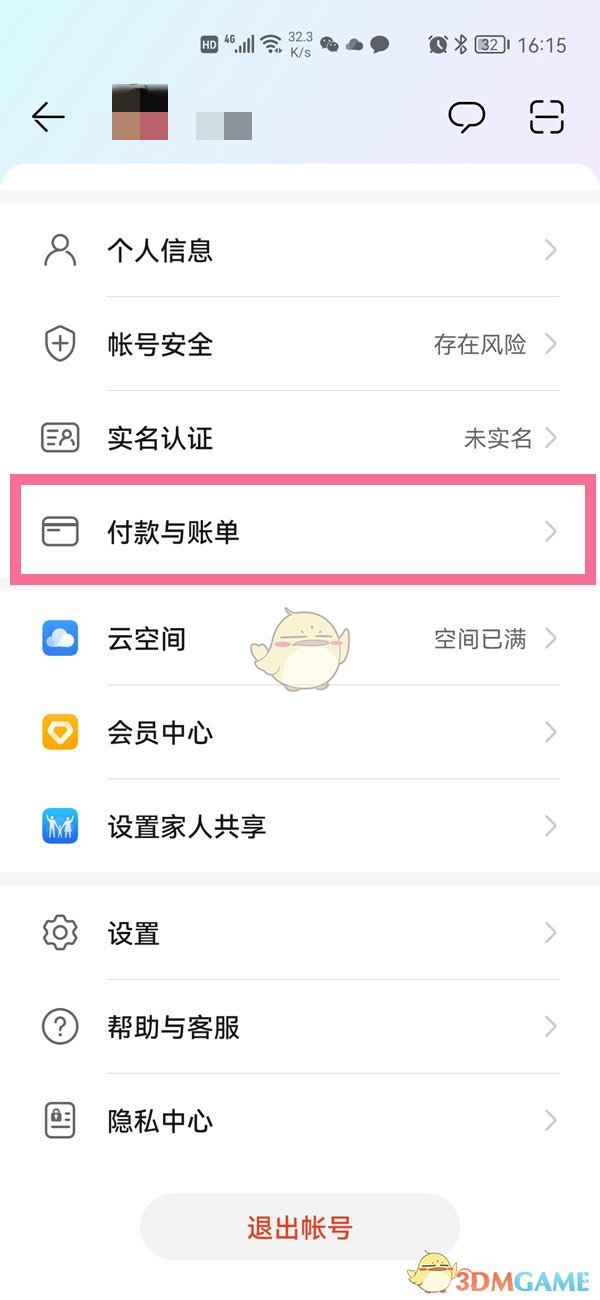The image size is (600, 1300).
Task: Open 个人信息 personal information
Action: 300,250
